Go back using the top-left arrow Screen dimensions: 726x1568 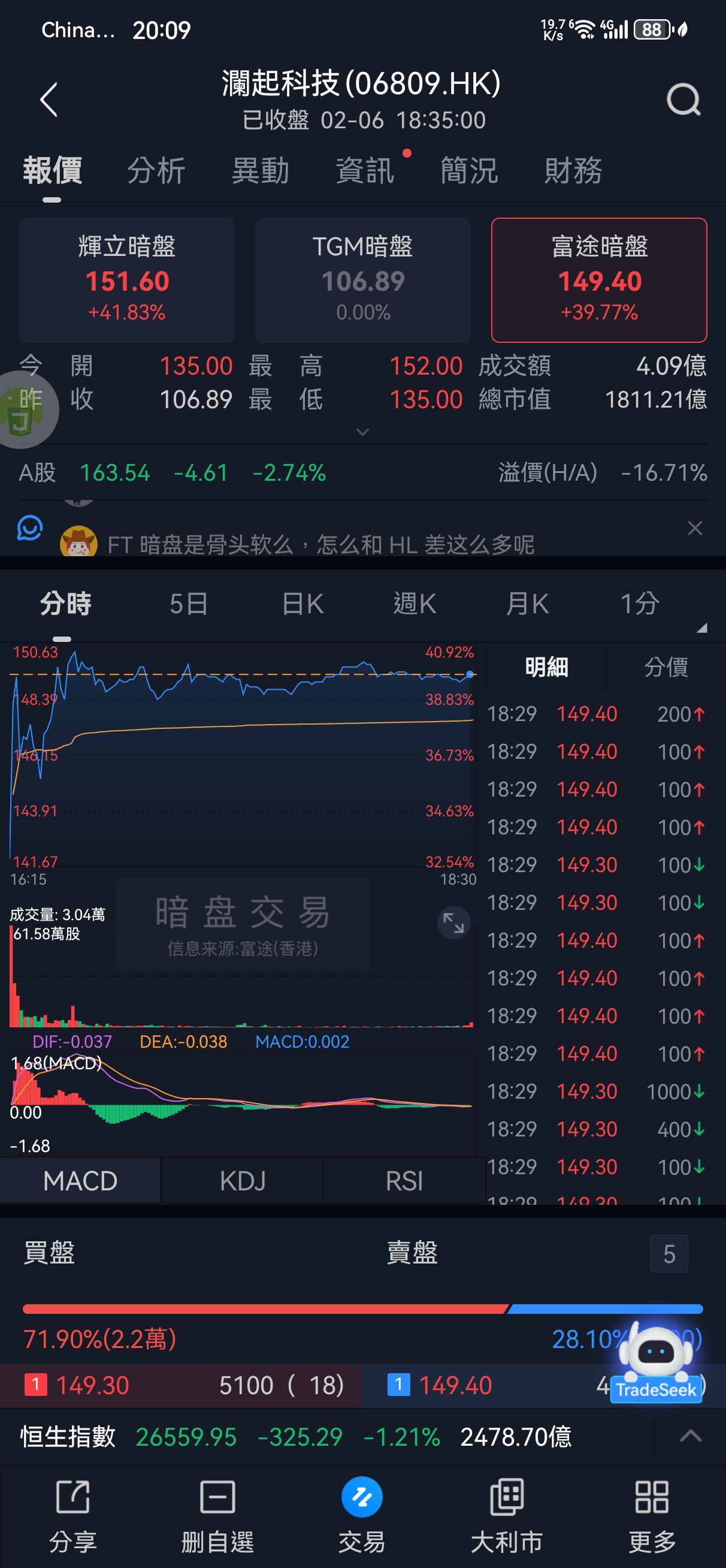49,99
